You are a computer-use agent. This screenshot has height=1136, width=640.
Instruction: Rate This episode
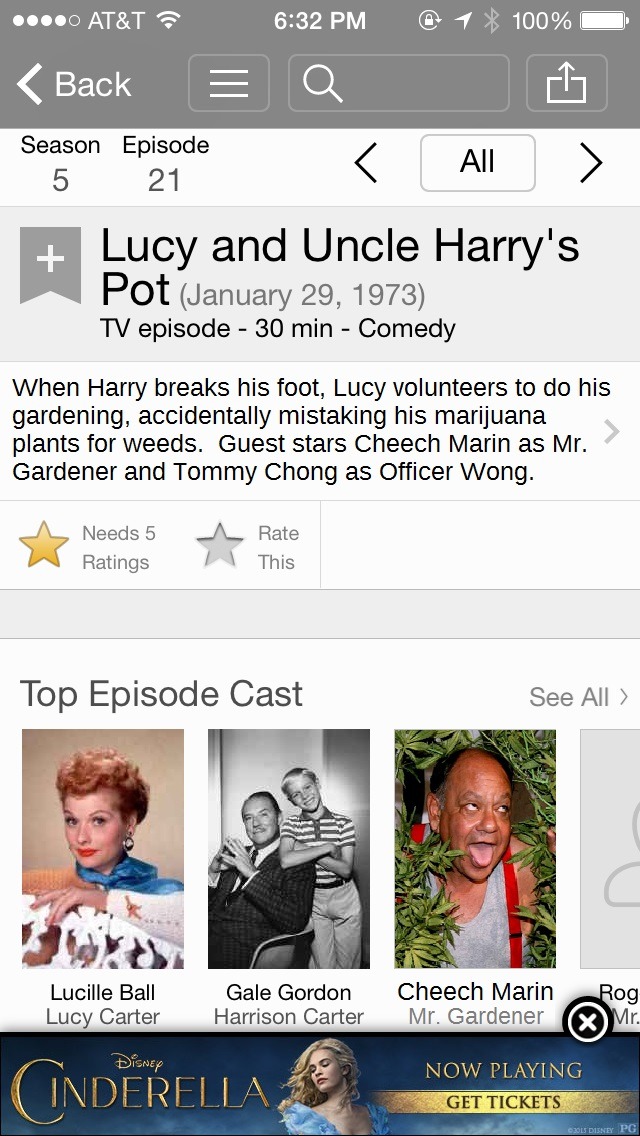coord(248,547)
